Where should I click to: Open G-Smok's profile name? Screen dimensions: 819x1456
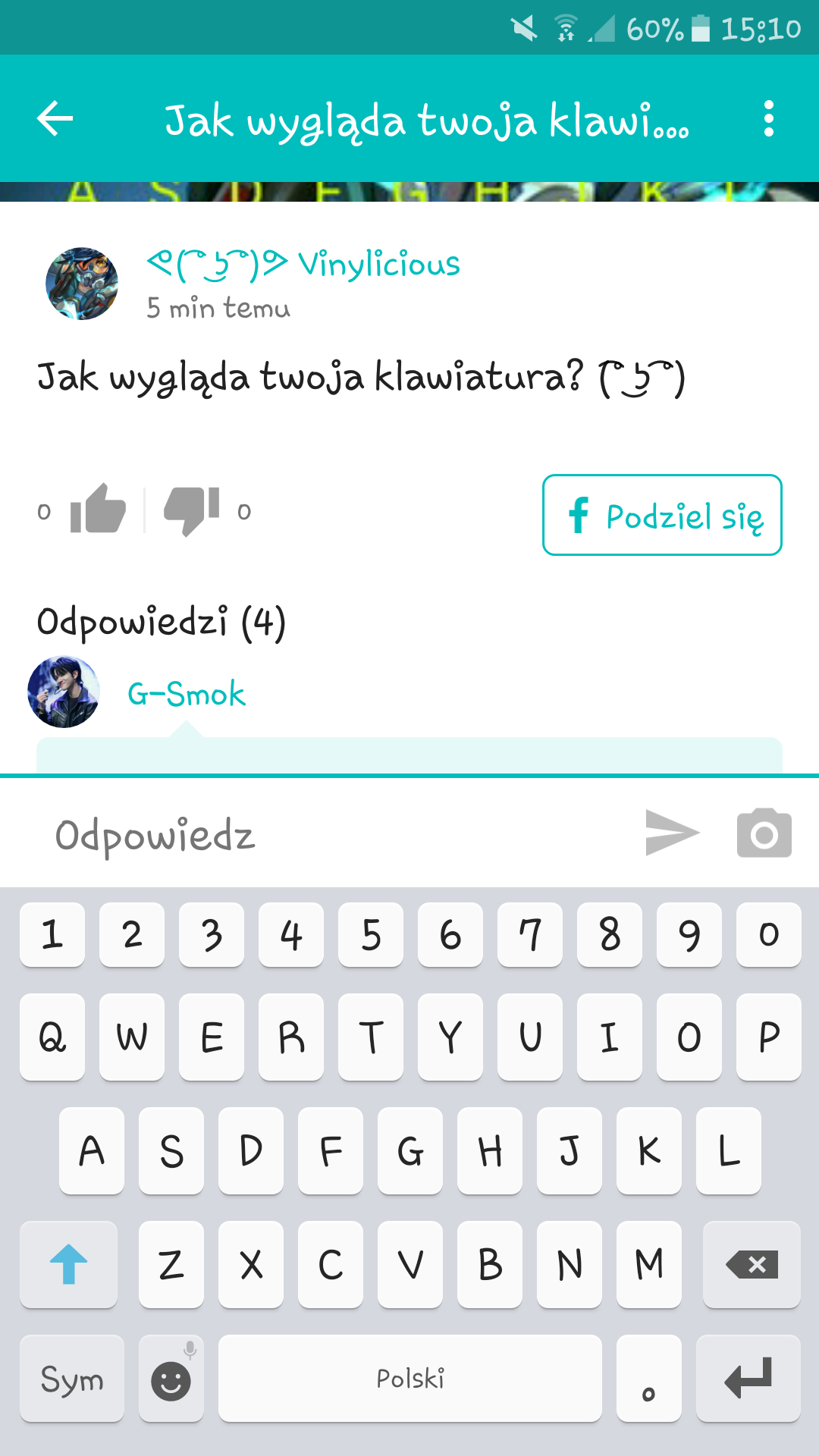click(187, 694)
